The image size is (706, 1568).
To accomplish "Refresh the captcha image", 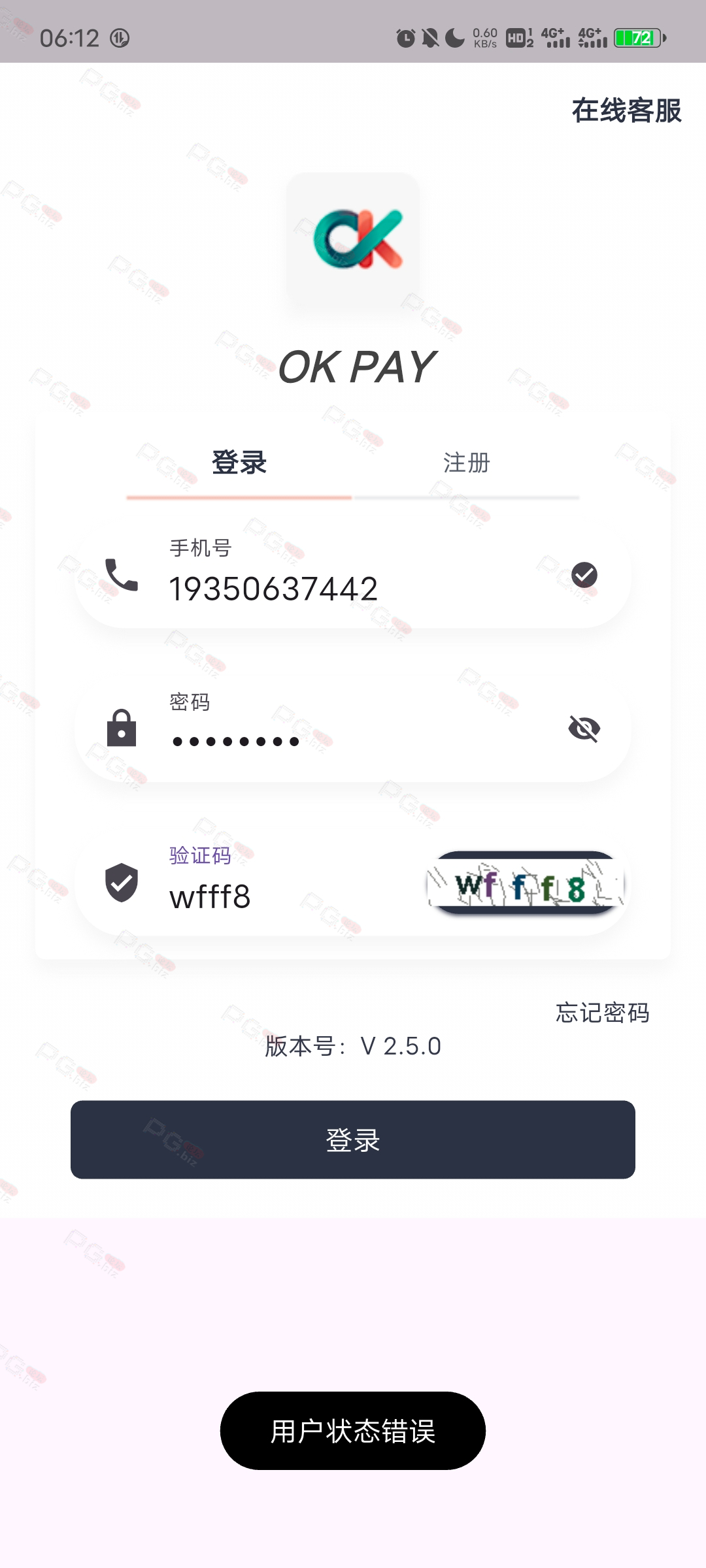I will (x=526, y=883).
